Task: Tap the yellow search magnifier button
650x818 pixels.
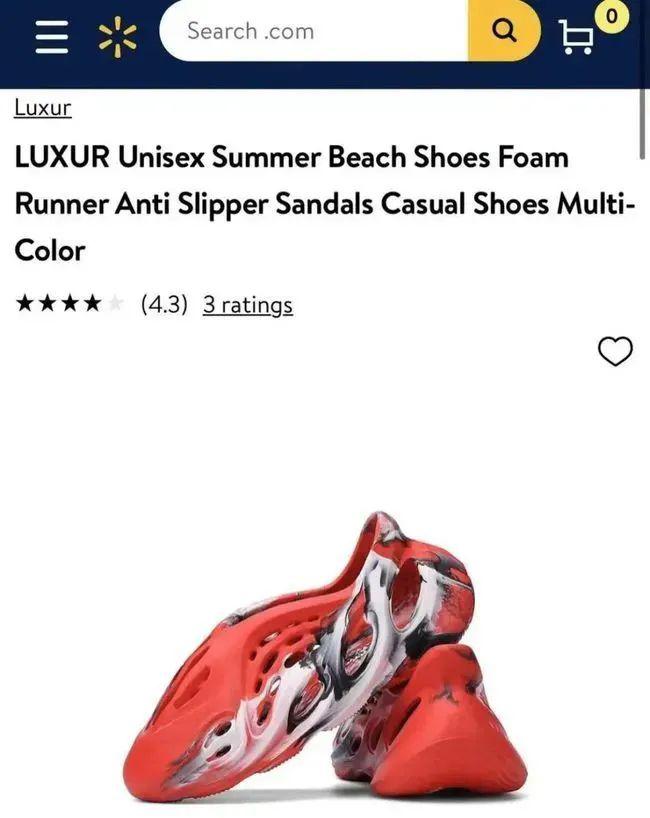Action: click(506, 31)
